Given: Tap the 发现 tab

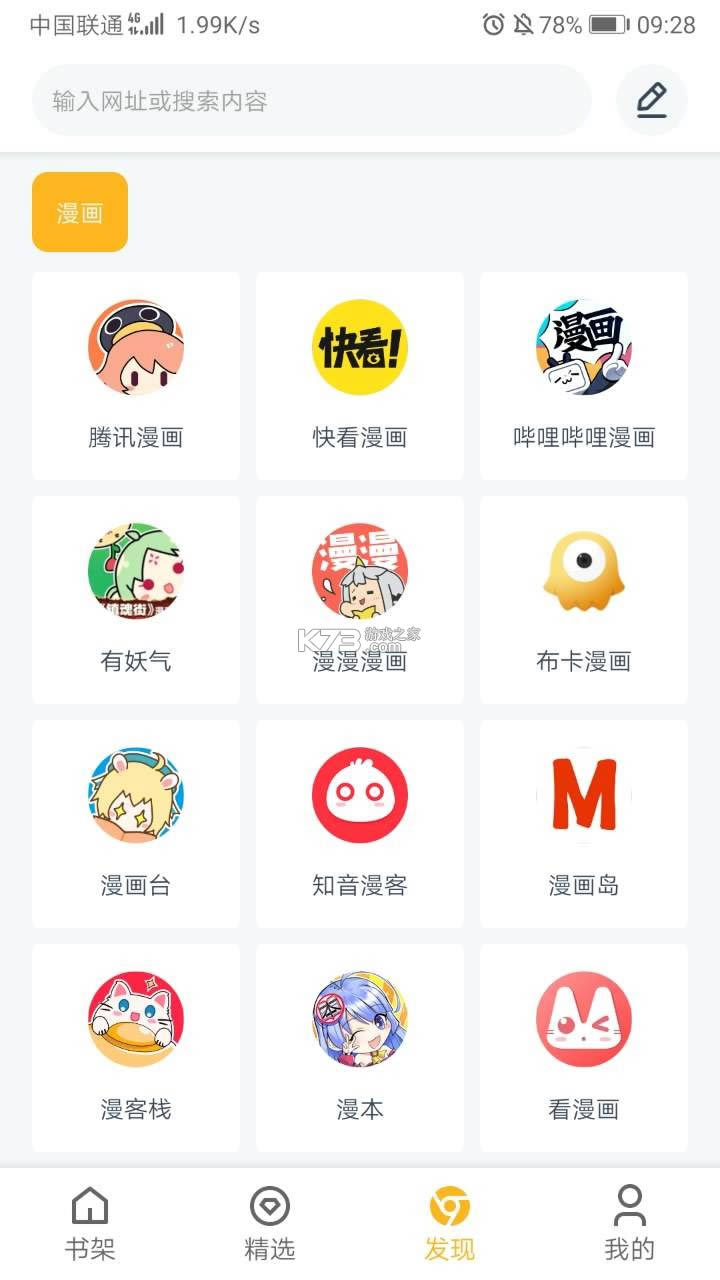Looking at the screenshot, I should pyautogui.click(x=450, y=1223).
